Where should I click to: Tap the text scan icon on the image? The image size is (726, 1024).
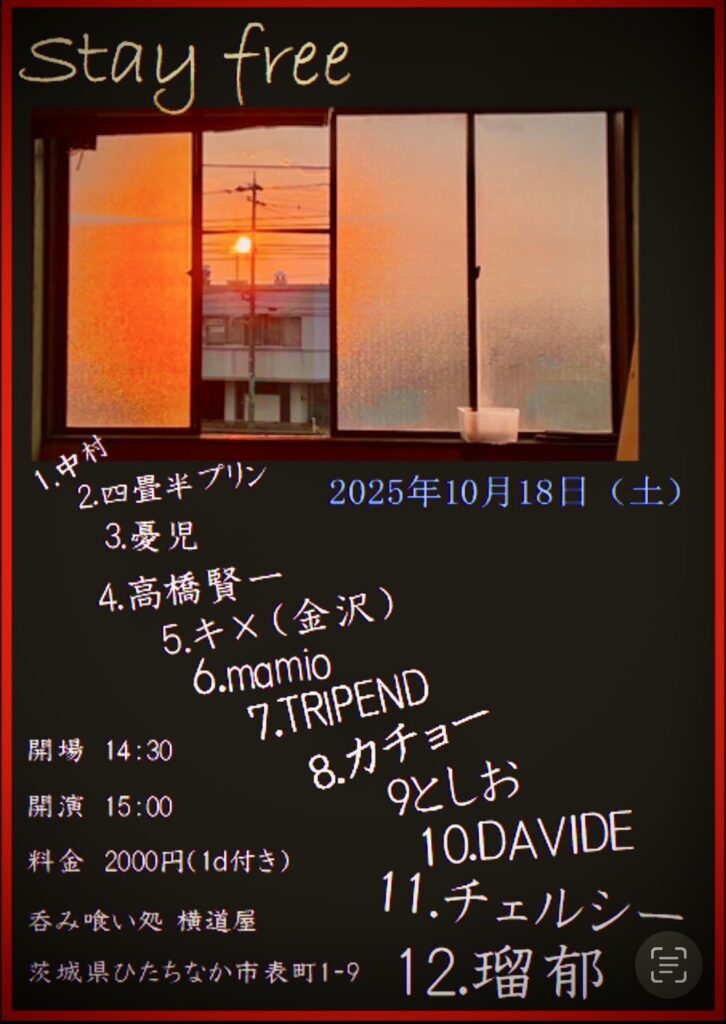coord(668,964)
